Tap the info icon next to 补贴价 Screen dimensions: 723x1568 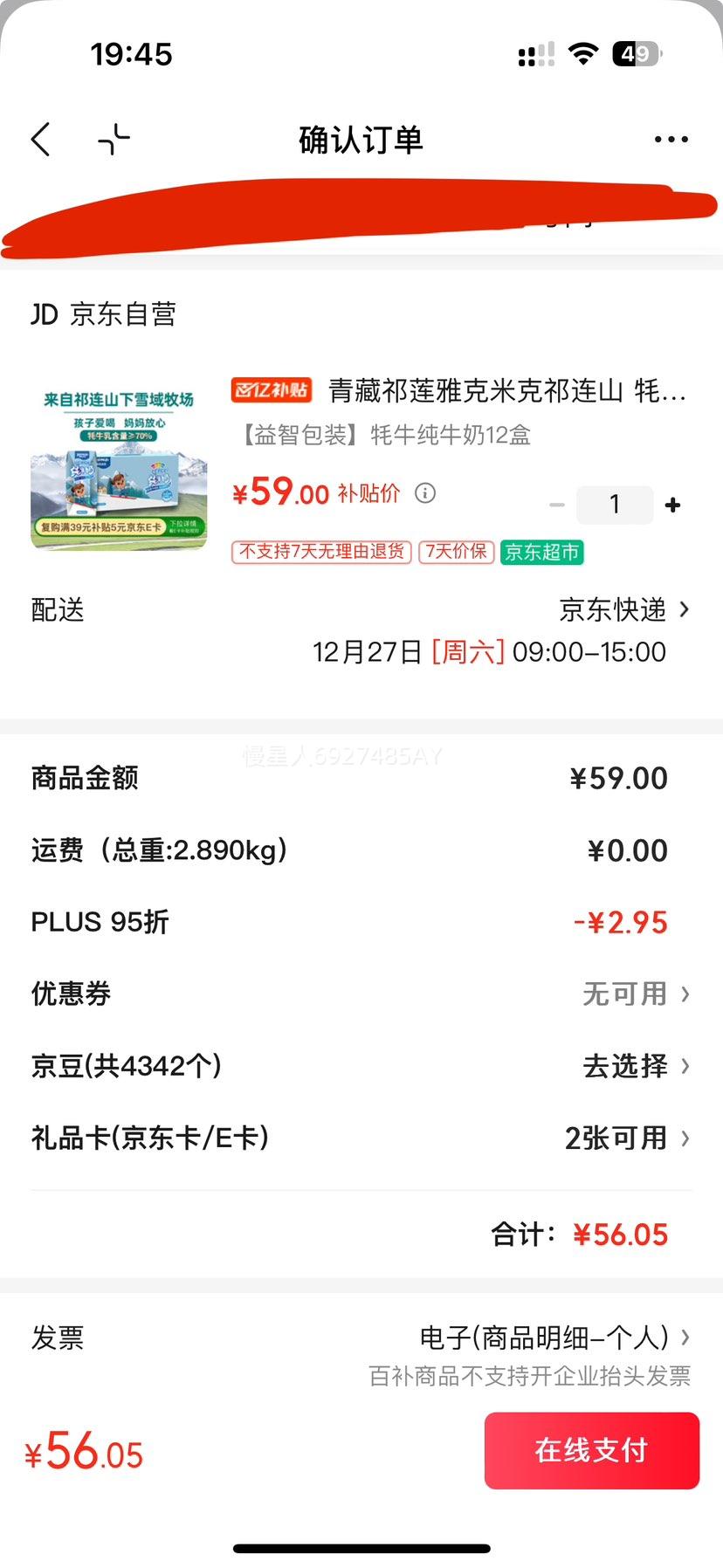(x=425, y=494)
